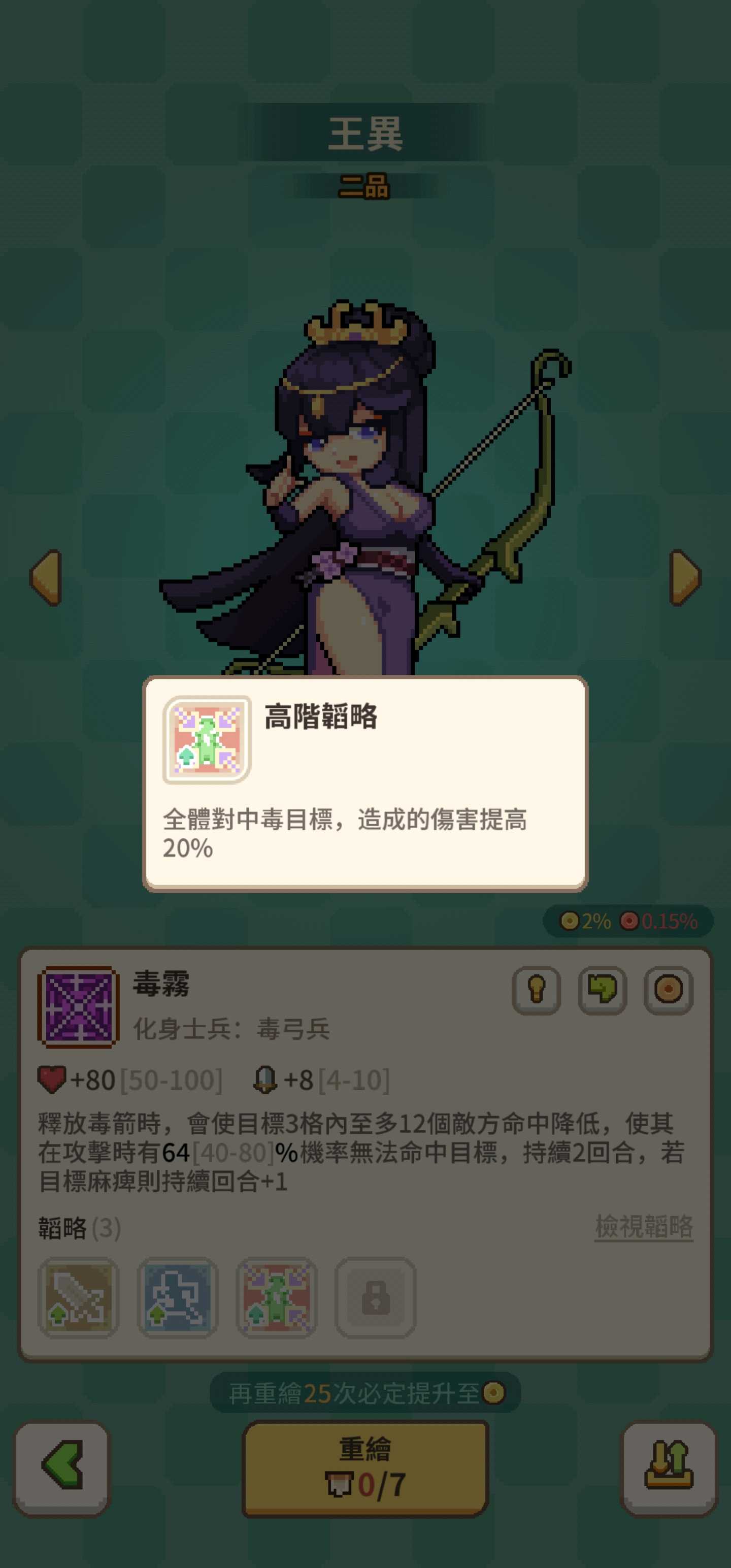Go to the next character with the right arrow
The height and width of the screenshot is (1568, 731).
[x=685, y=577]
